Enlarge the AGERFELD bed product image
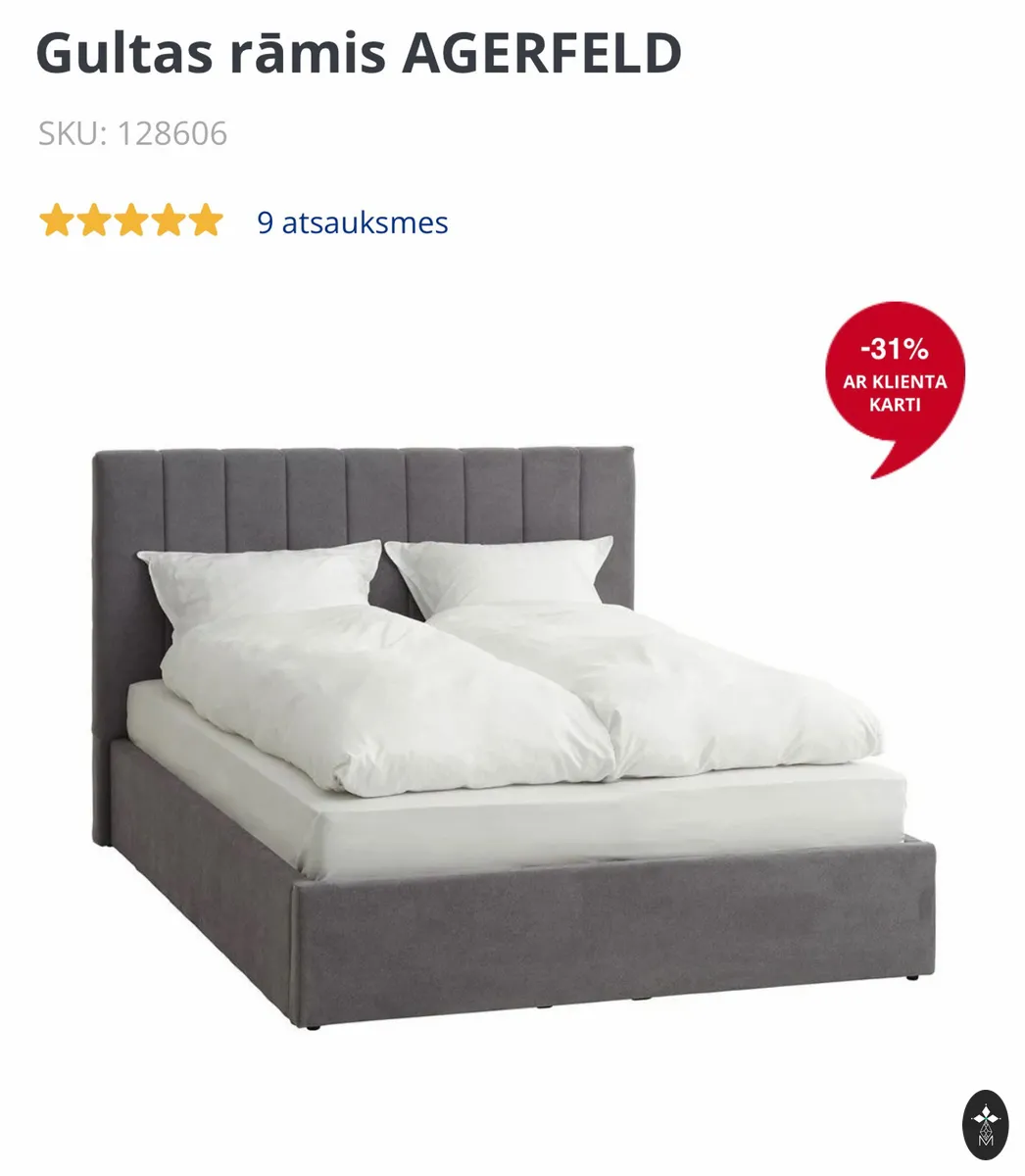The width and height of the screenshot is (1025, 1176). click(513, 737)
